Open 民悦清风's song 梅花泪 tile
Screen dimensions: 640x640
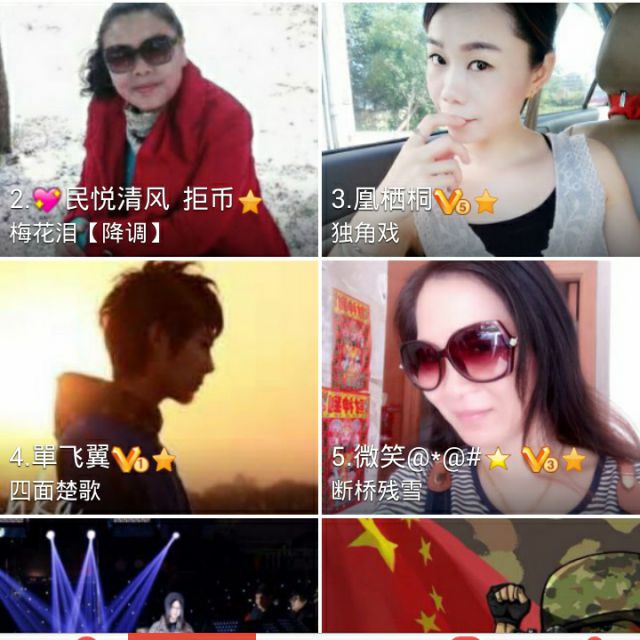[x=159, y=128]
